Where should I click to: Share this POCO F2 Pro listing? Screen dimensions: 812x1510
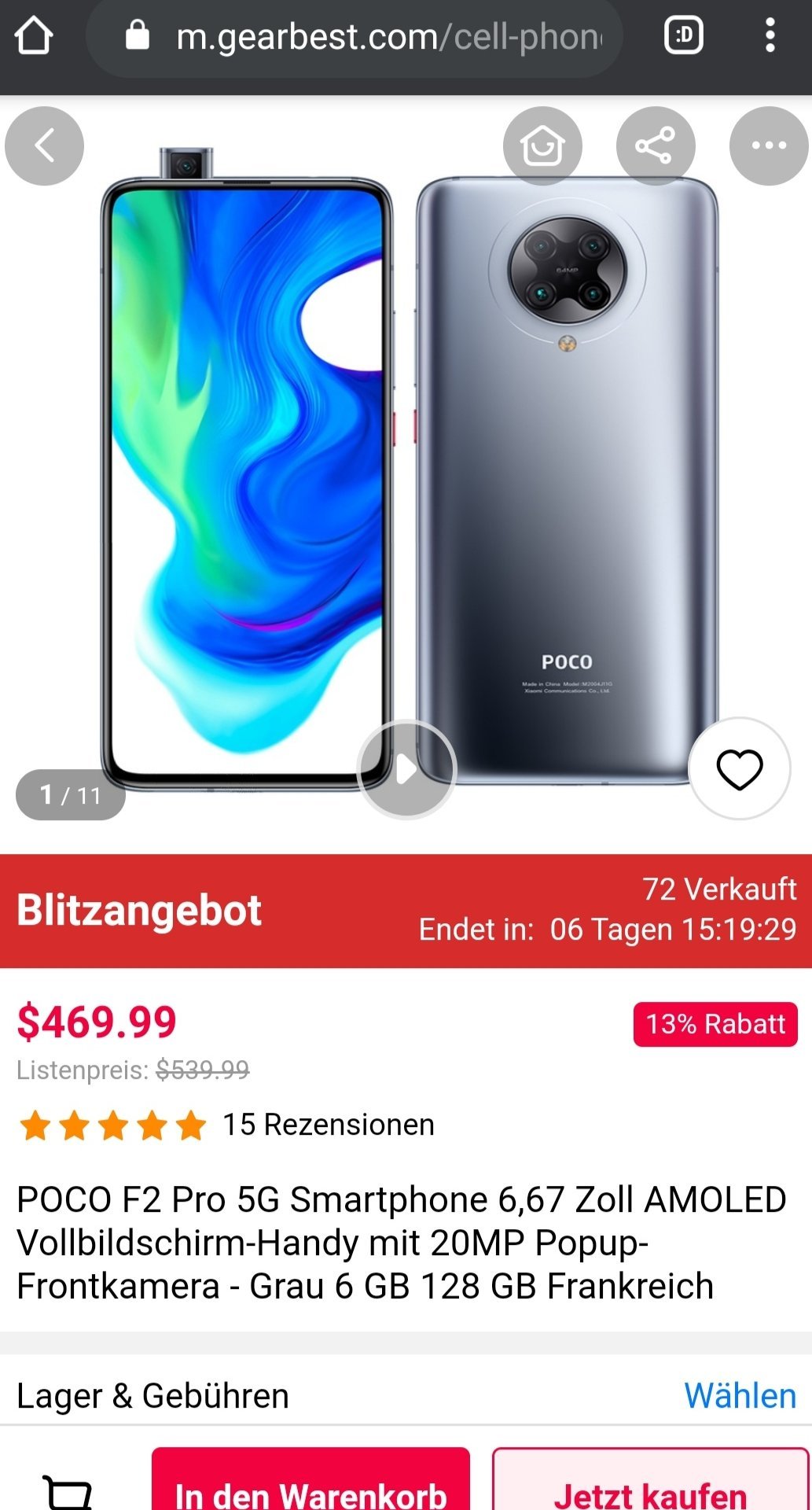pos(656,146)
